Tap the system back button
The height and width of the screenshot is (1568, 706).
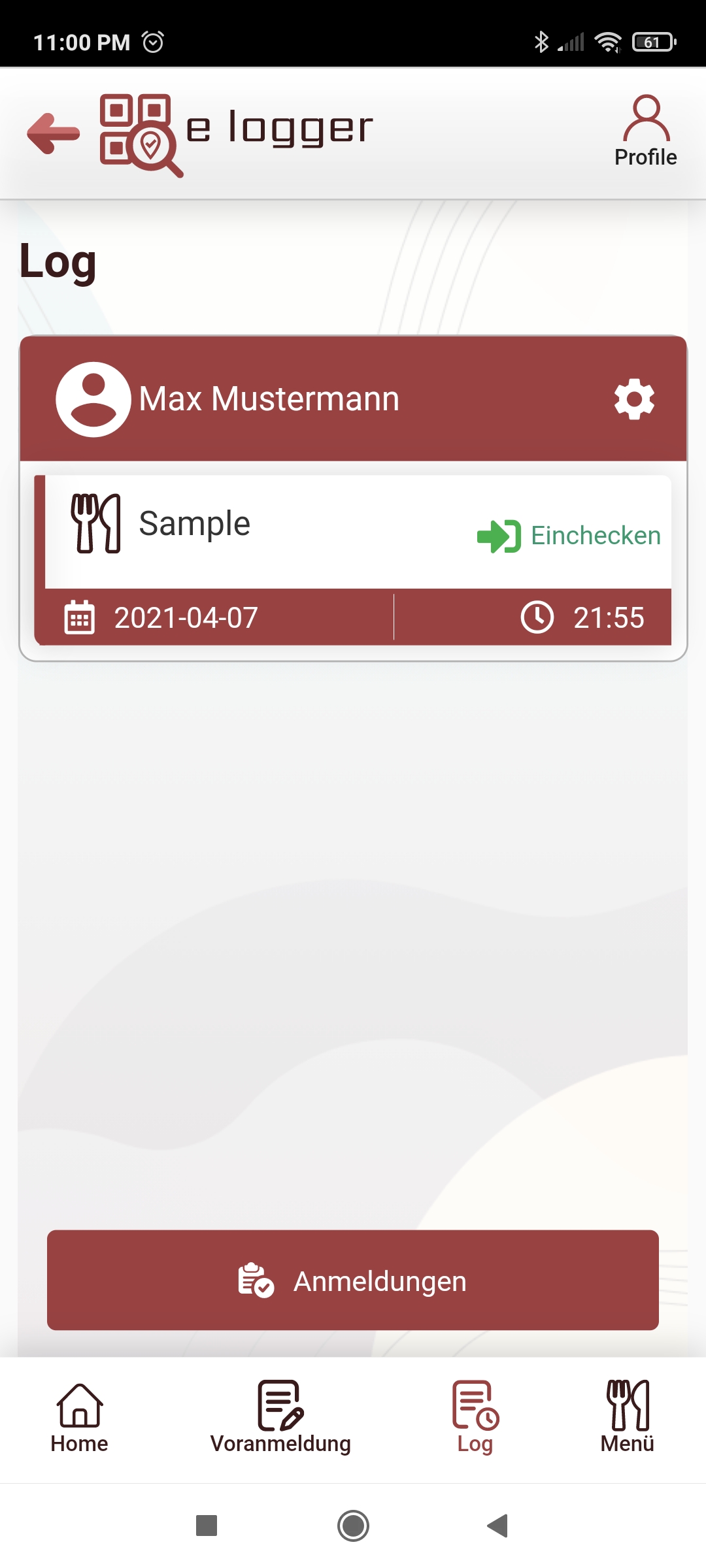tap(498, 1526)
